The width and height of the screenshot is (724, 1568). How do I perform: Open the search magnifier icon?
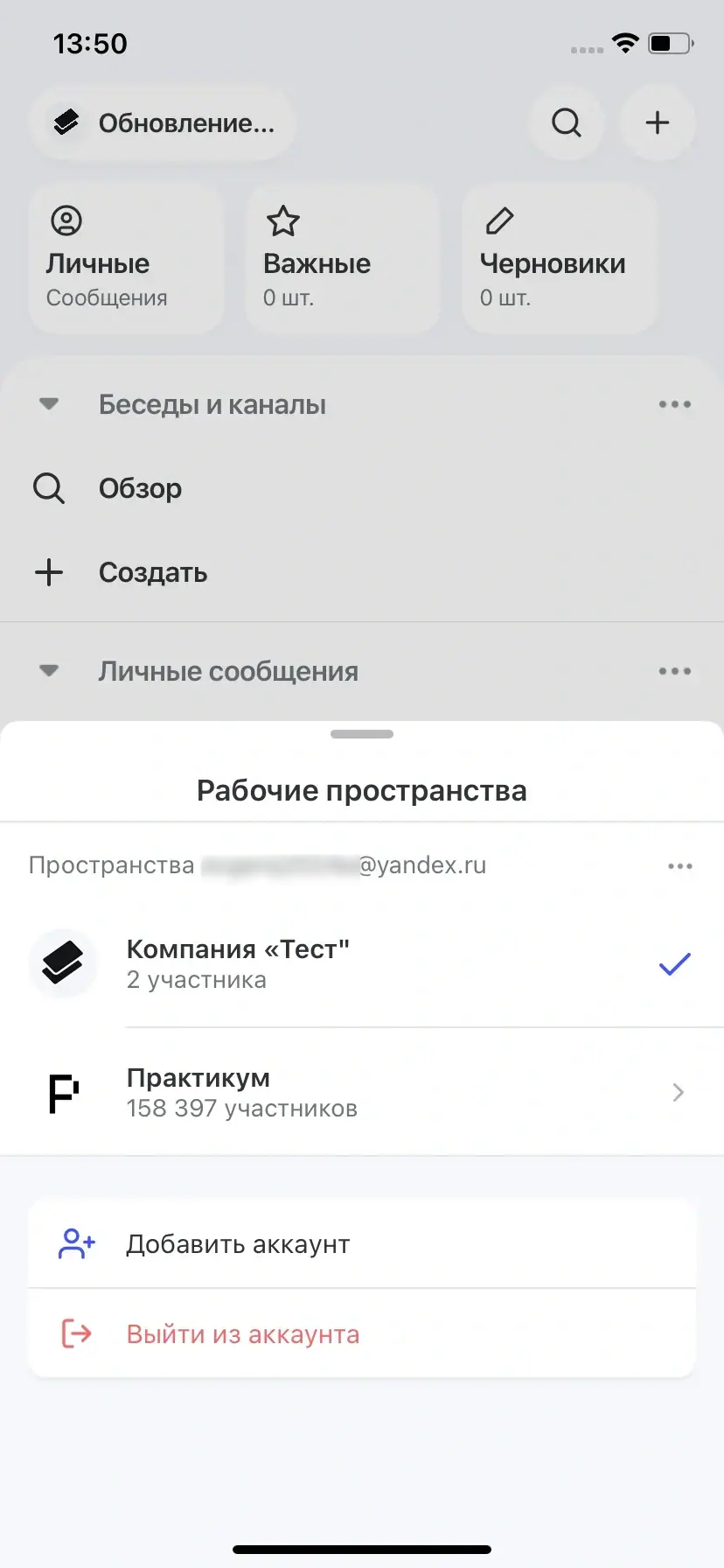point(567,122)
